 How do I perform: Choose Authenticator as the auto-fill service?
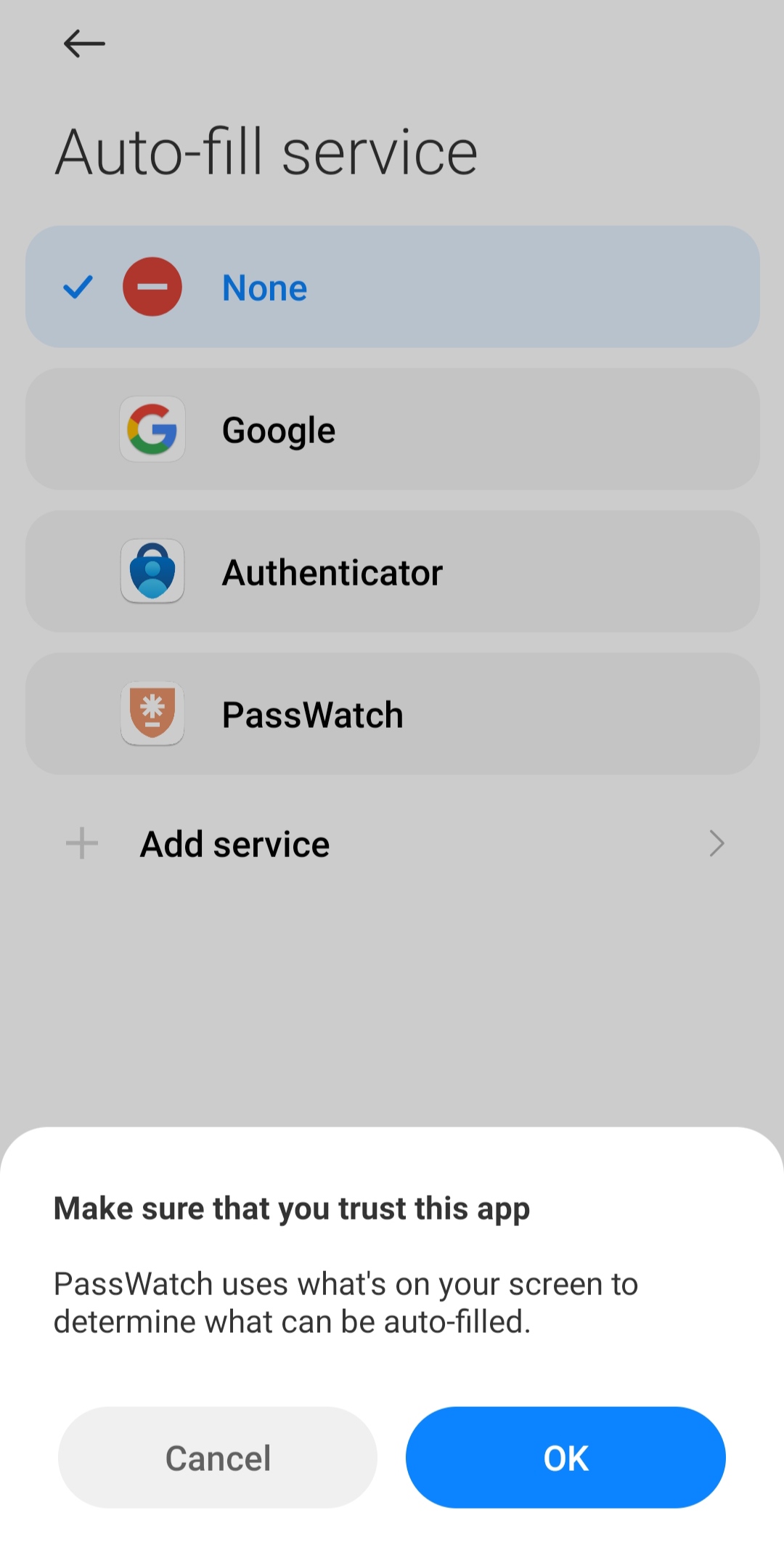pyautogui.click(x=392, y=572)
